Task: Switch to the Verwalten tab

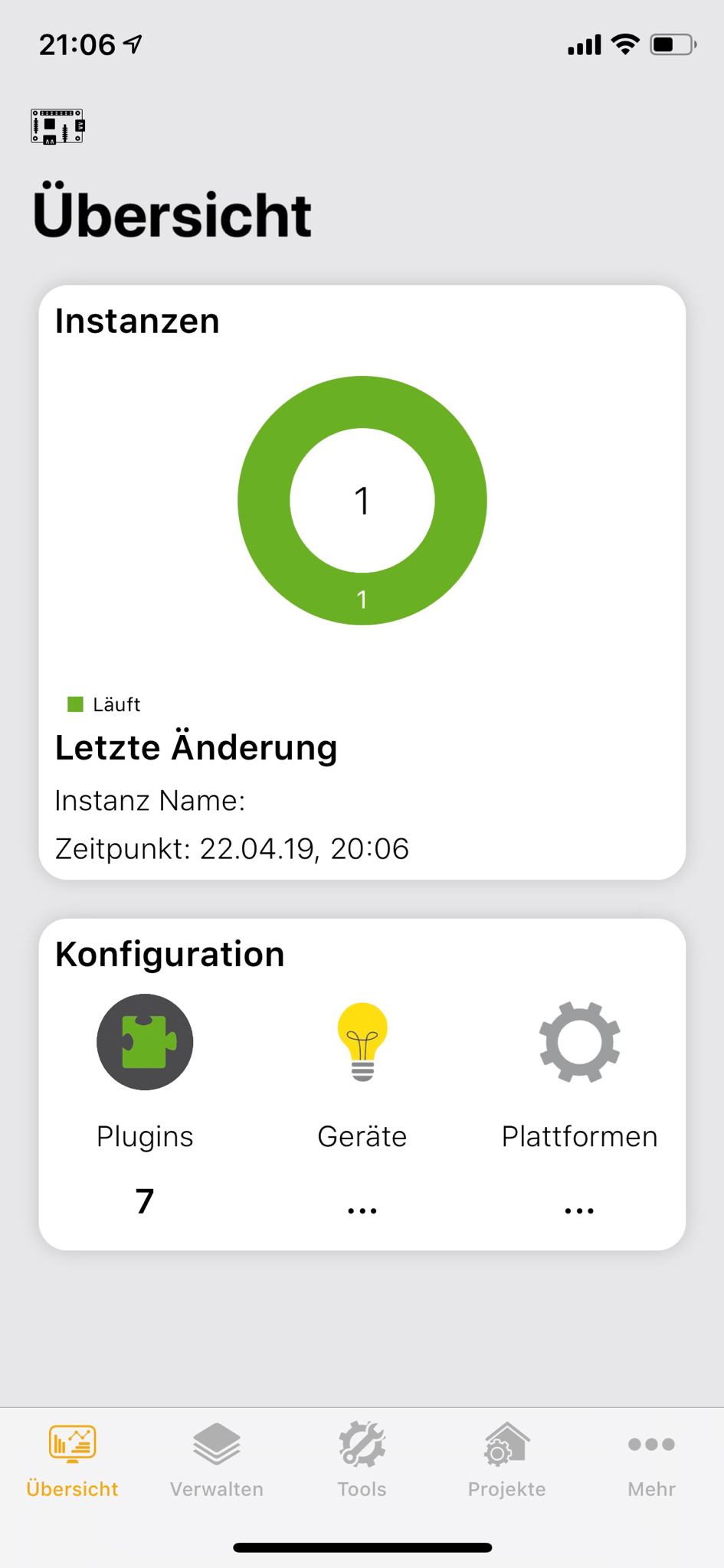Action: (x=217, y=1460)
